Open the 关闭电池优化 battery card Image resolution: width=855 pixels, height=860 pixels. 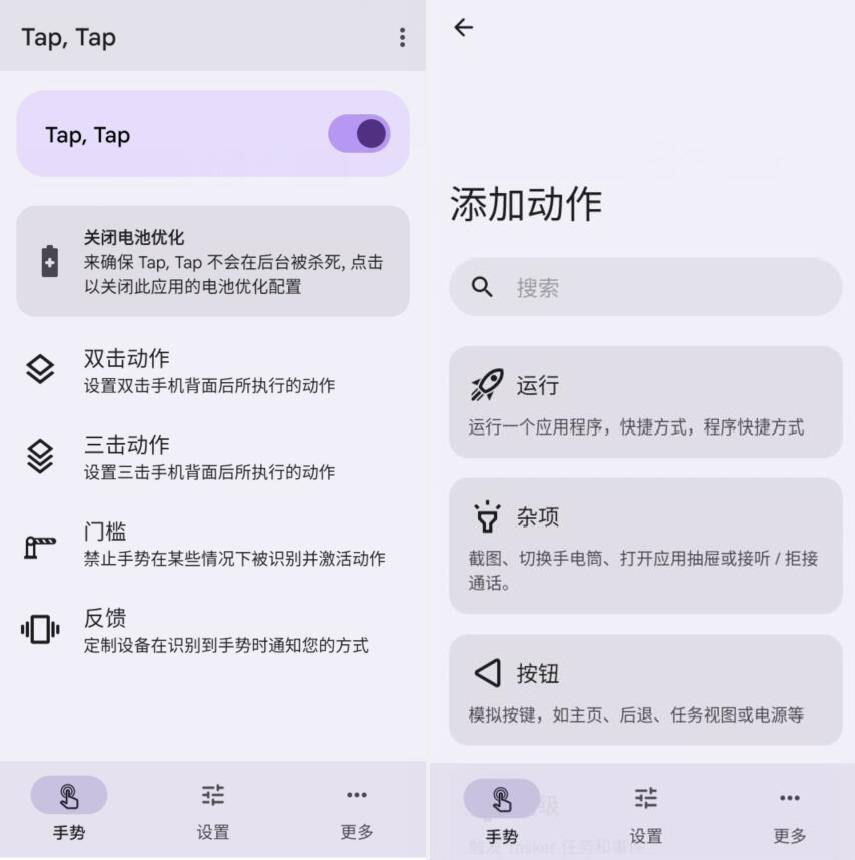pos(213,261)
